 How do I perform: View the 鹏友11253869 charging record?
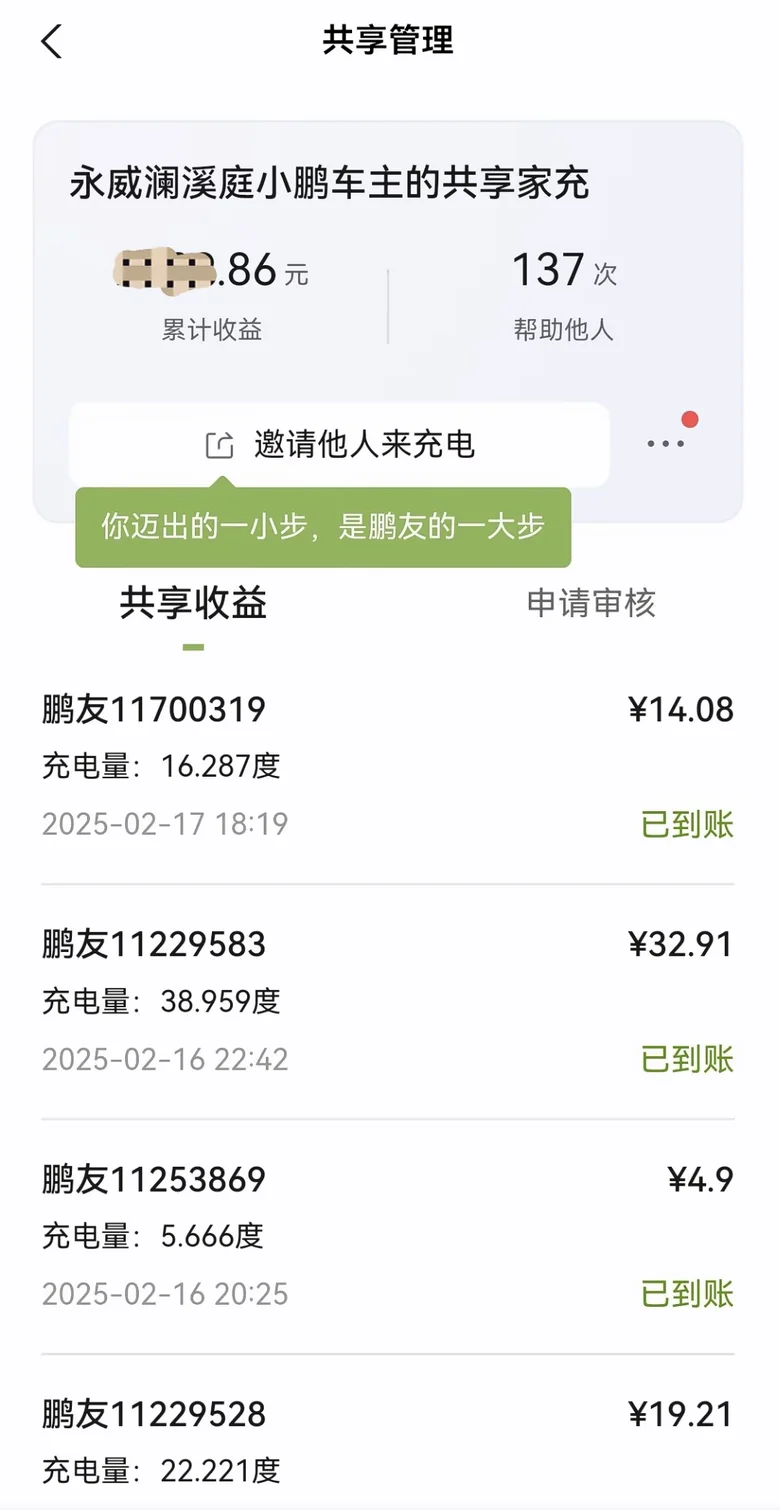click(x=388, y=1237)
